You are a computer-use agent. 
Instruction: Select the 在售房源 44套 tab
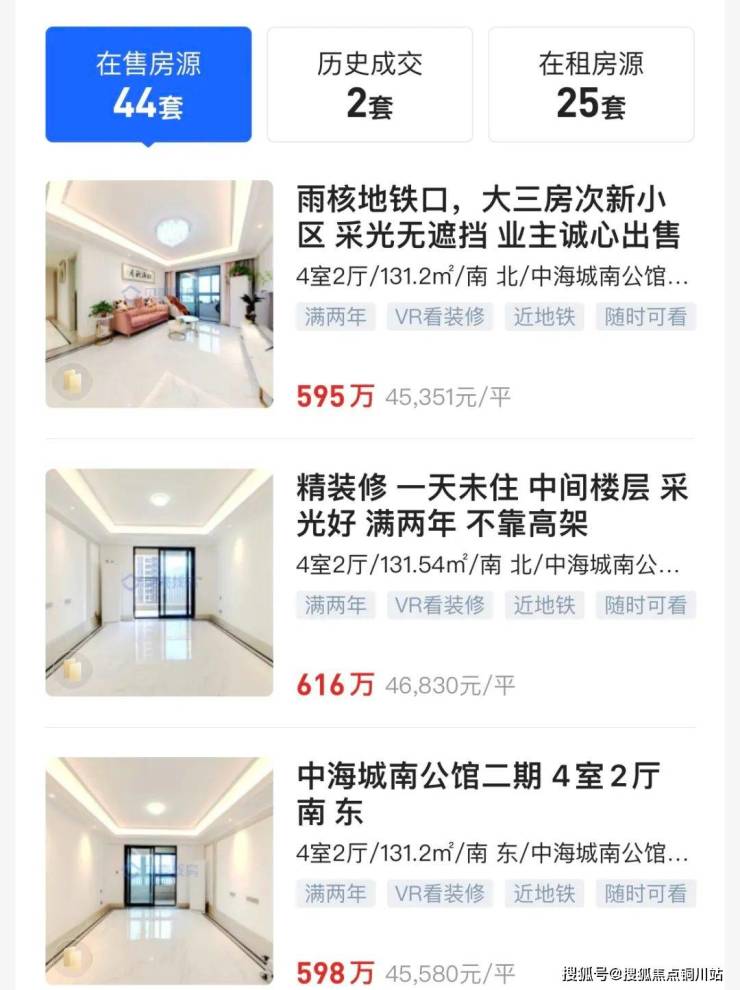tap(148, 85)
